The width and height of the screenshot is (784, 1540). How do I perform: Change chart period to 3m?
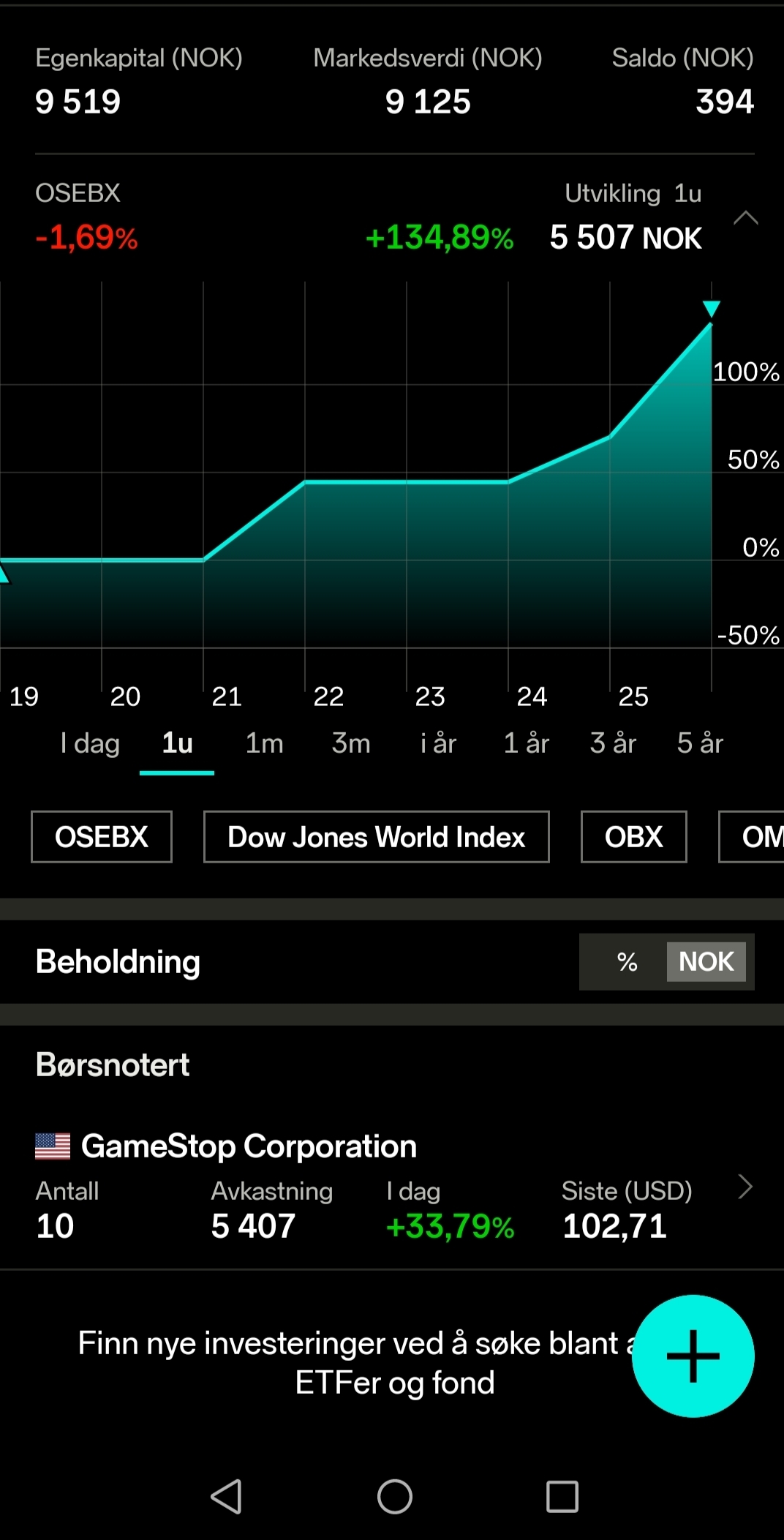[x=351, y=743]
